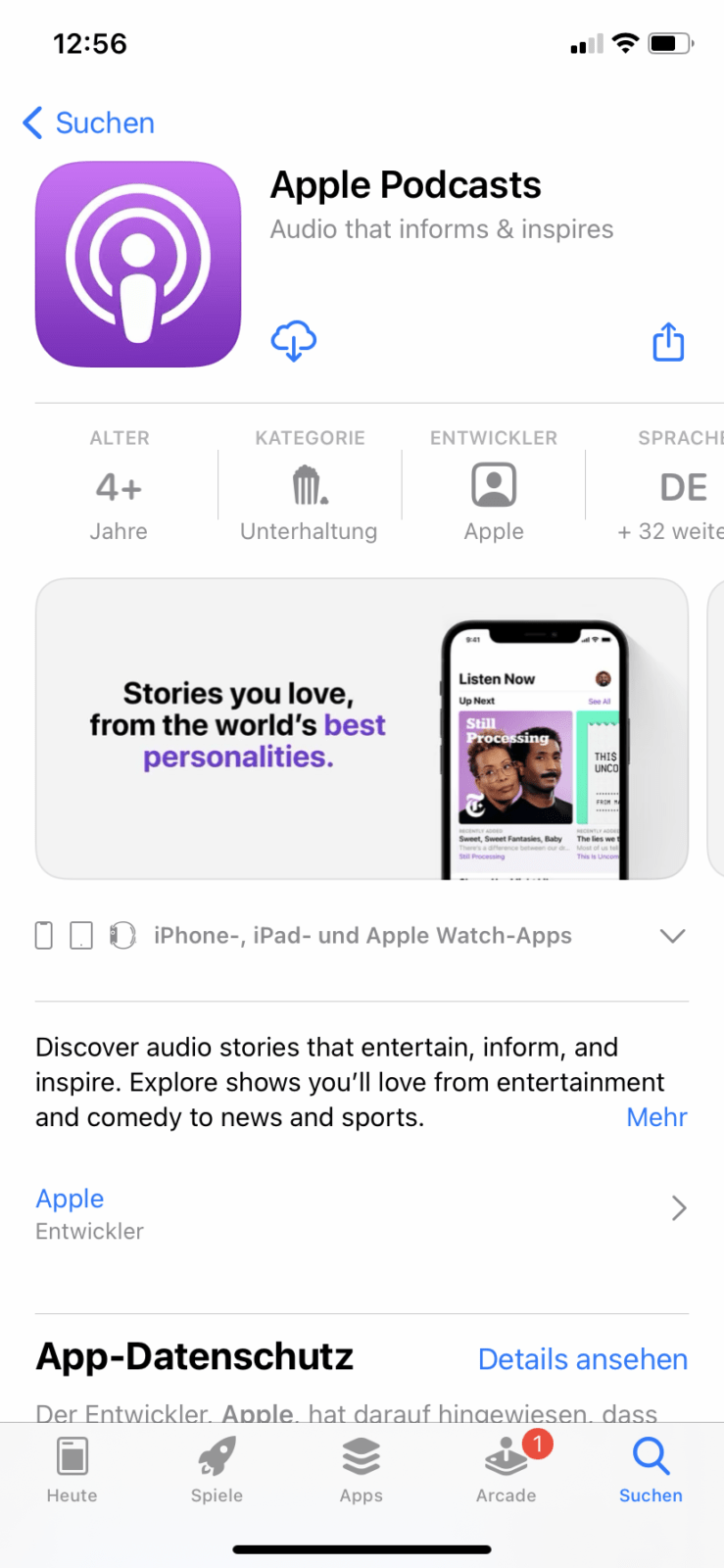Go back to Suchen

pyautogui.click(x=88, y=123)
